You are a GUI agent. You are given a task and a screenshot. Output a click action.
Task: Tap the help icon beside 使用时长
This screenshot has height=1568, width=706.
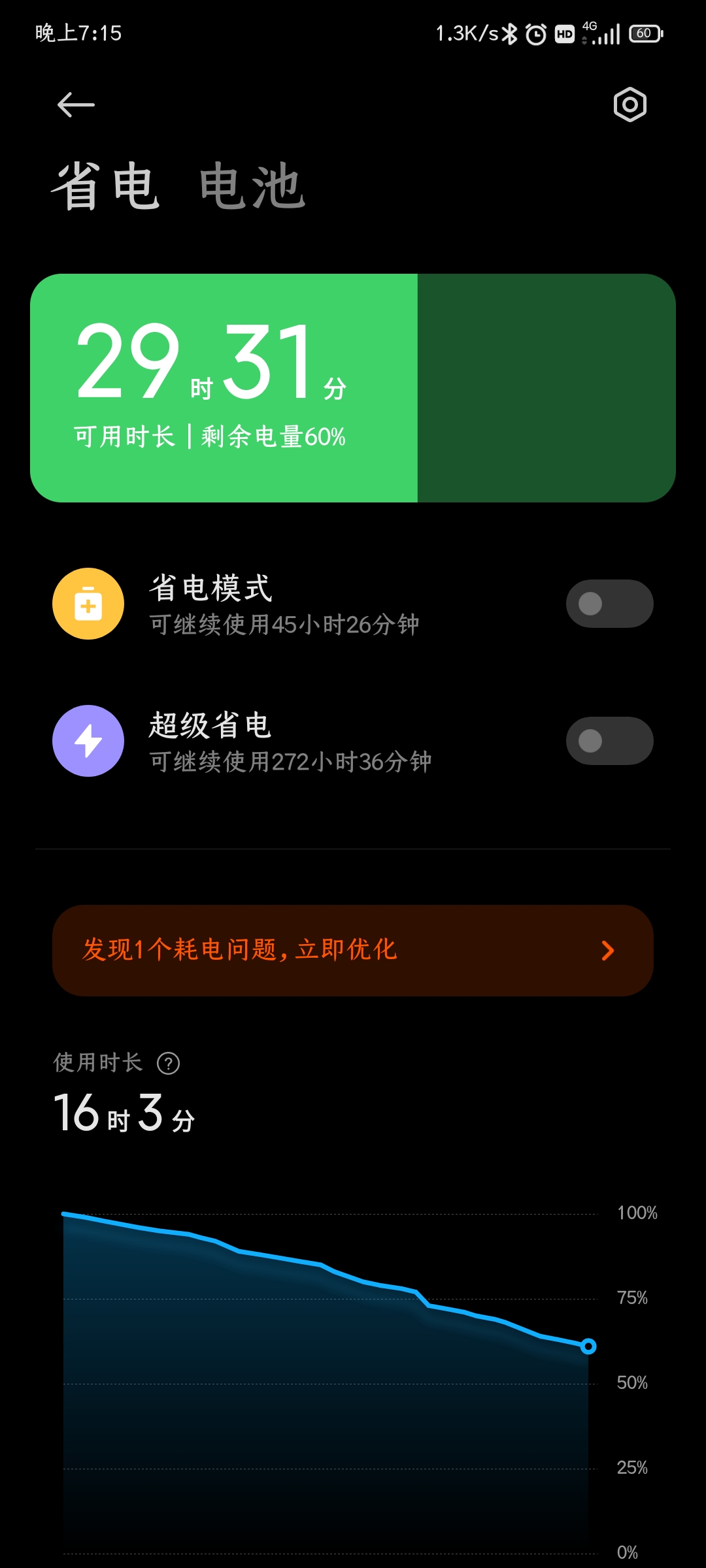(169, 1064)
